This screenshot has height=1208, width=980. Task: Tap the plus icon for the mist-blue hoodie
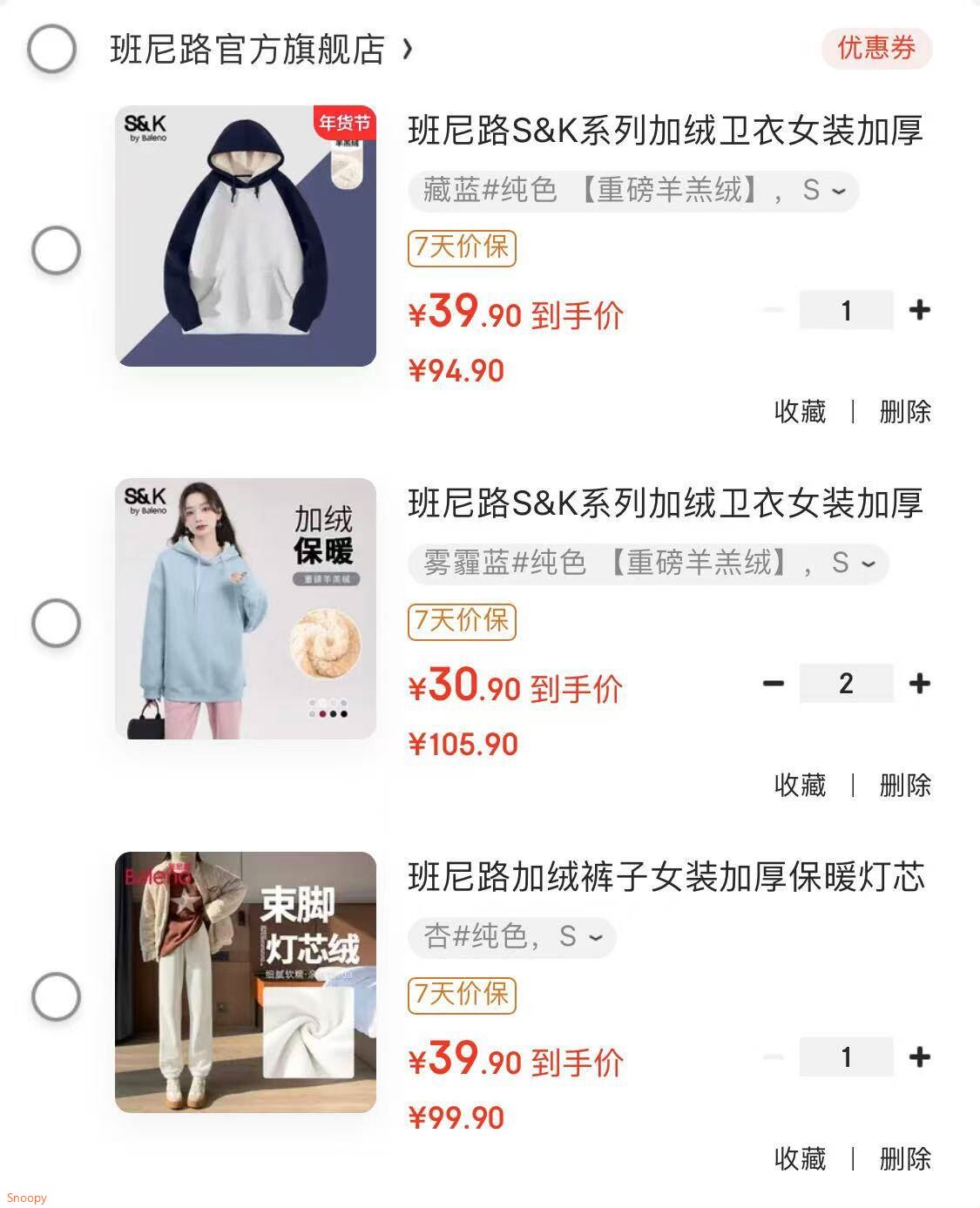point(921,683)
